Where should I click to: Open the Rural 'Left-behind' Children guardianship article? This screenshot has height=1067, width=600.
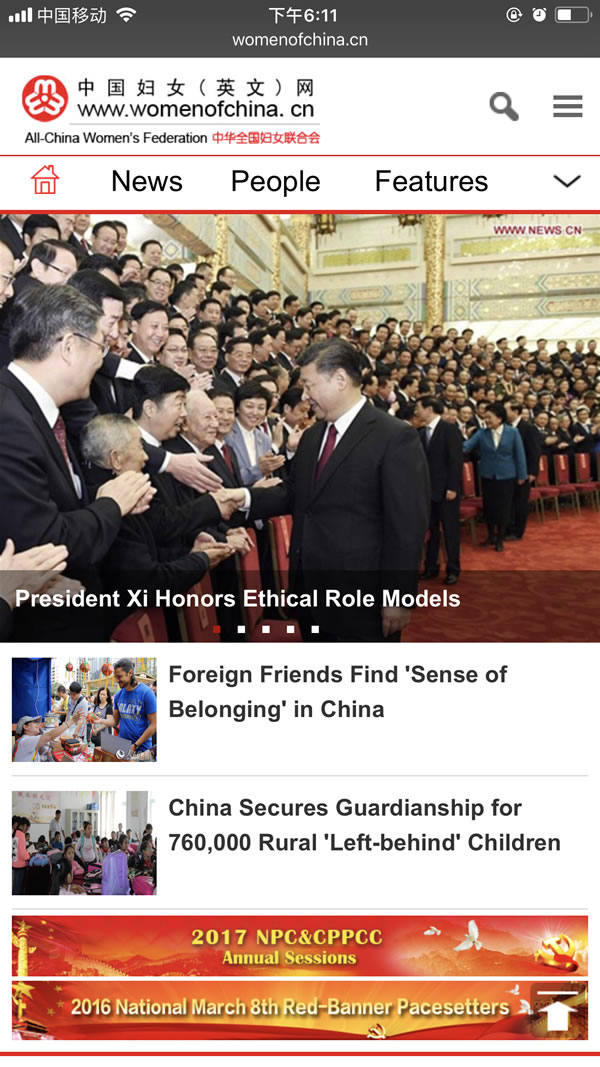tap(364, 825)
